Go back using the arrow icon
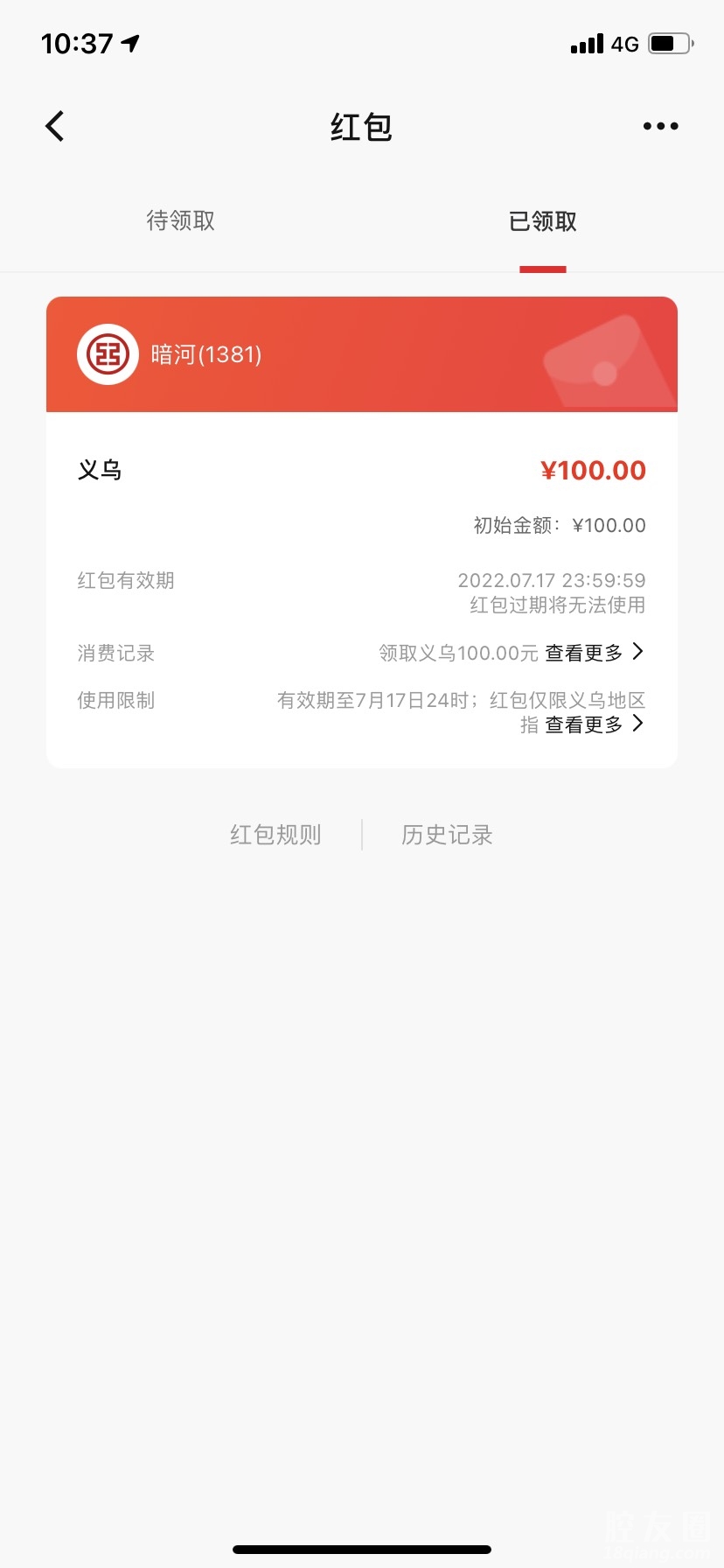This screenshot has width=724, height=1568. pyautogui.click(x=55, y=126)
